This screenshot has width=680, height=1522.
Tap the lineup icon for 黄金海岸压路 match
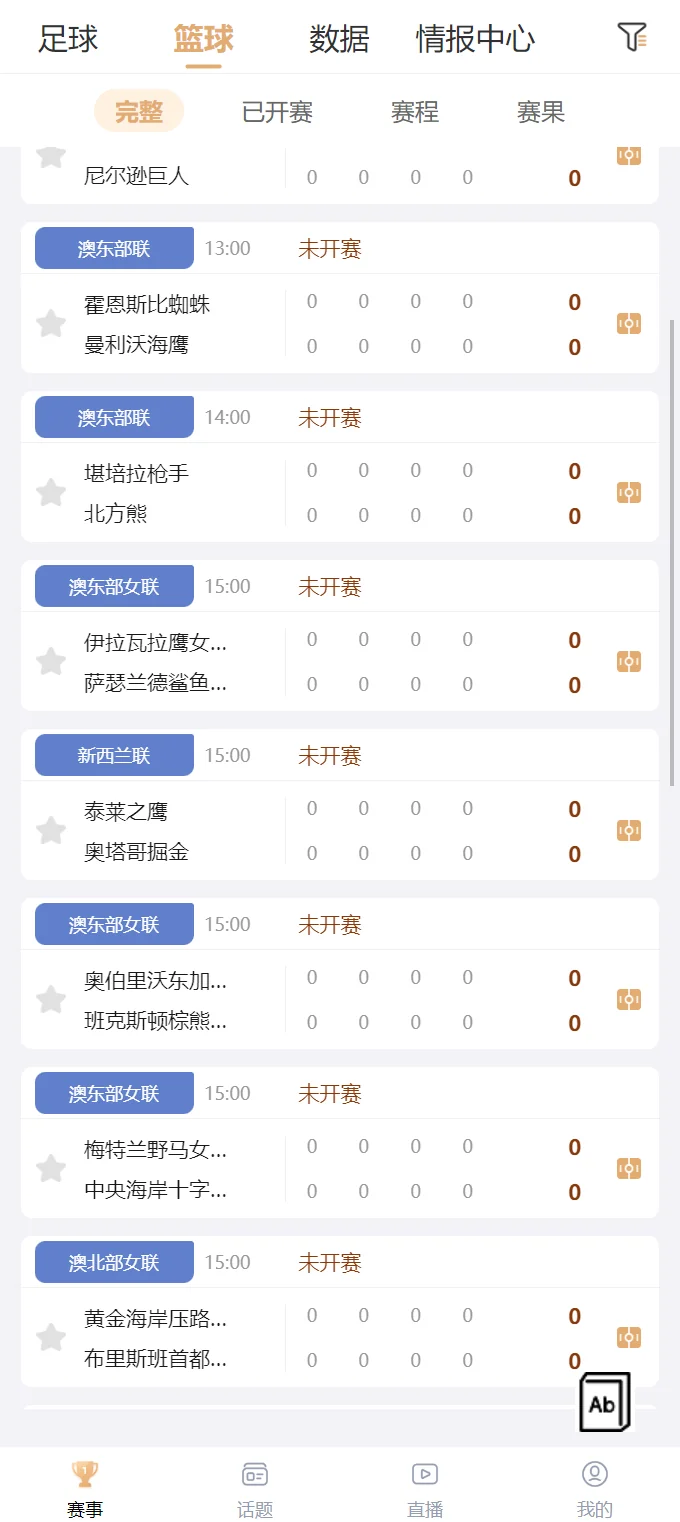628,1338
